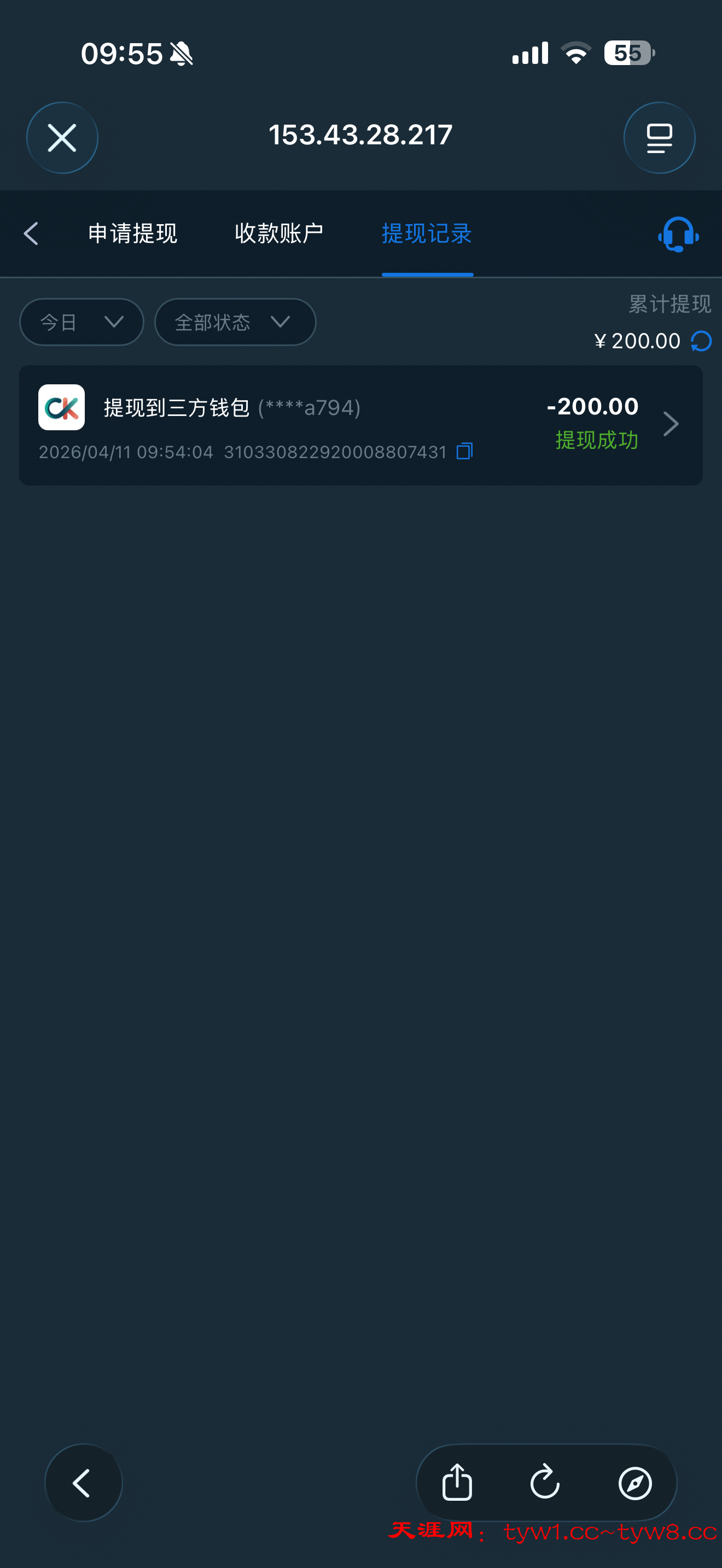Image resolution: width=722 pixels, height=1568 pixels.
Task: Open in browser via compass icon
Action: (x=635, y=1483)
